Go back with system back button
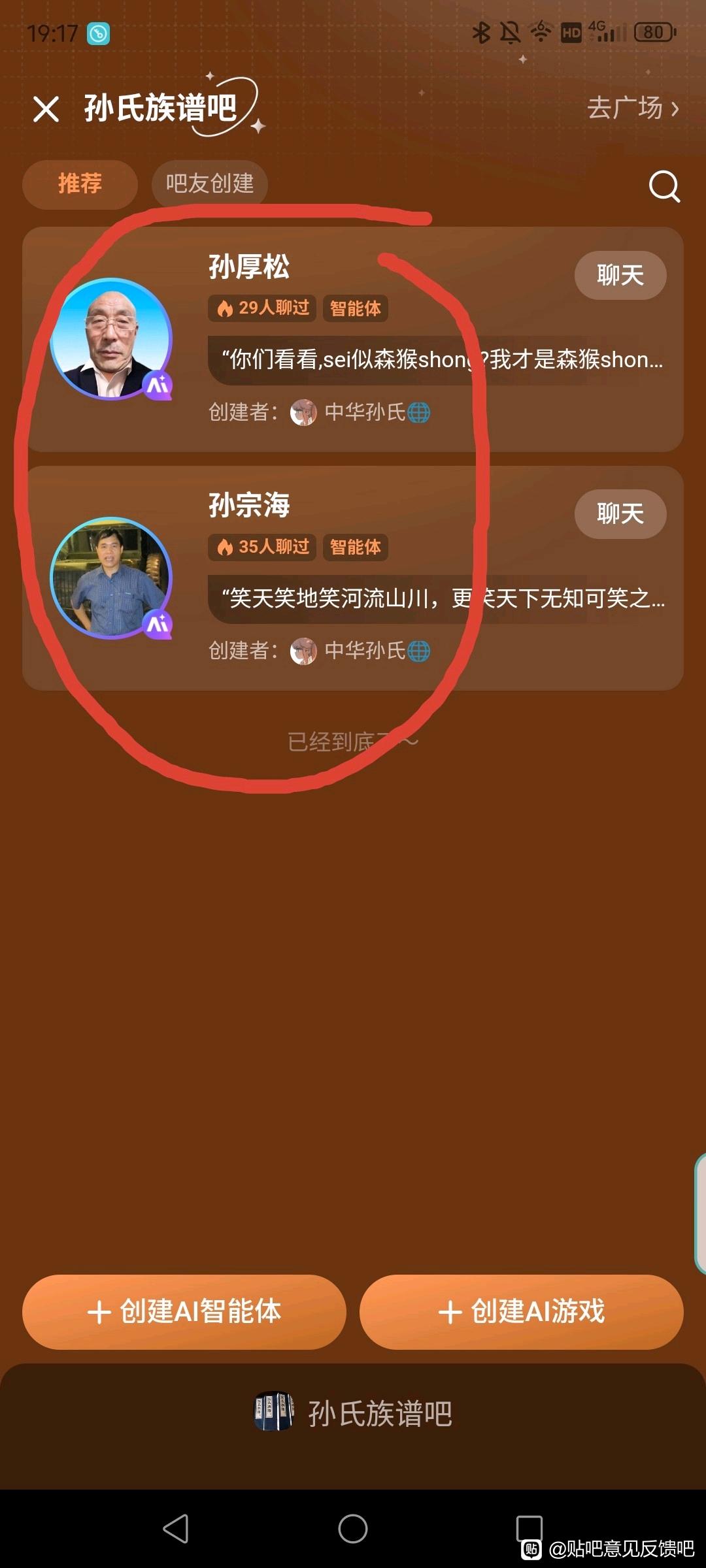Image resolution: width=706 pixels, height=1568 pixels. 176,1529
